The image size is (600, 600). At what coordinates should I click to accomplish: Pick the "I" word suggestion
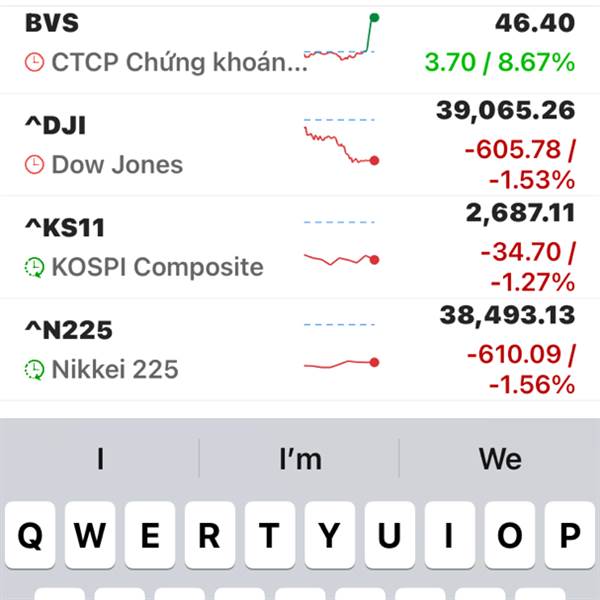100,459
